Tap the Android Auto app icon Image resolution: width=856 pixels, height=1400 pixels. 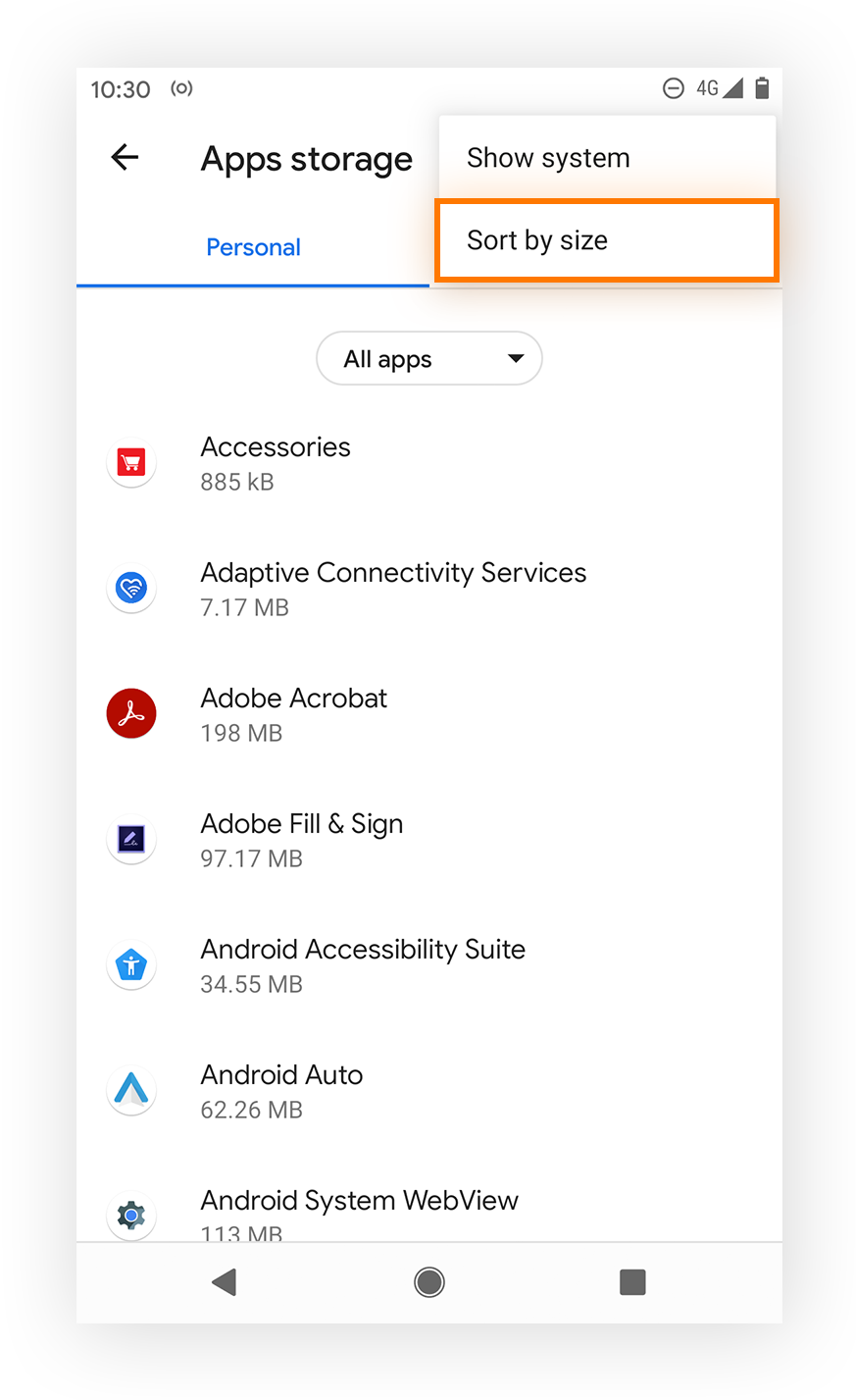(131, 1090)
